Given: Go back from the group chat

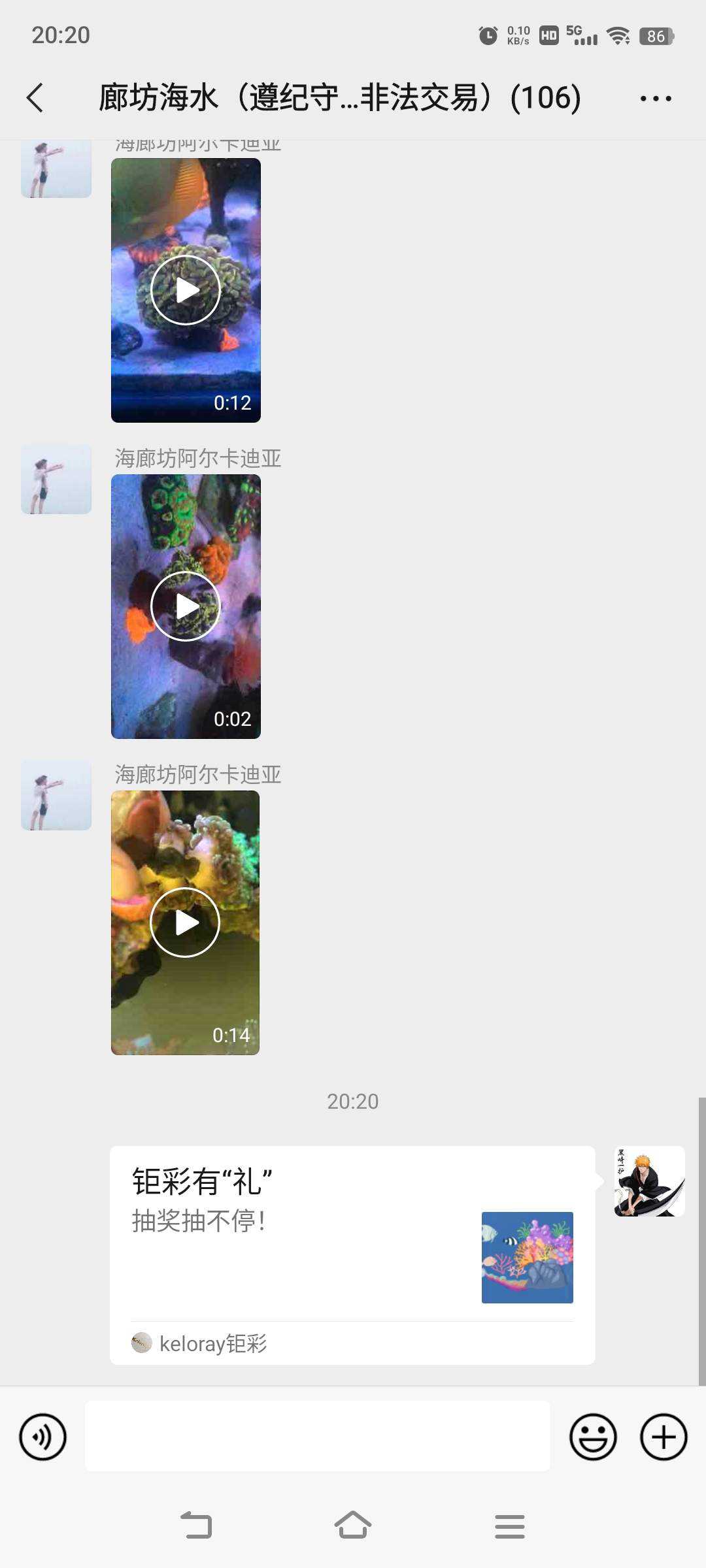Looking at the screenshot, I should 35,98.
